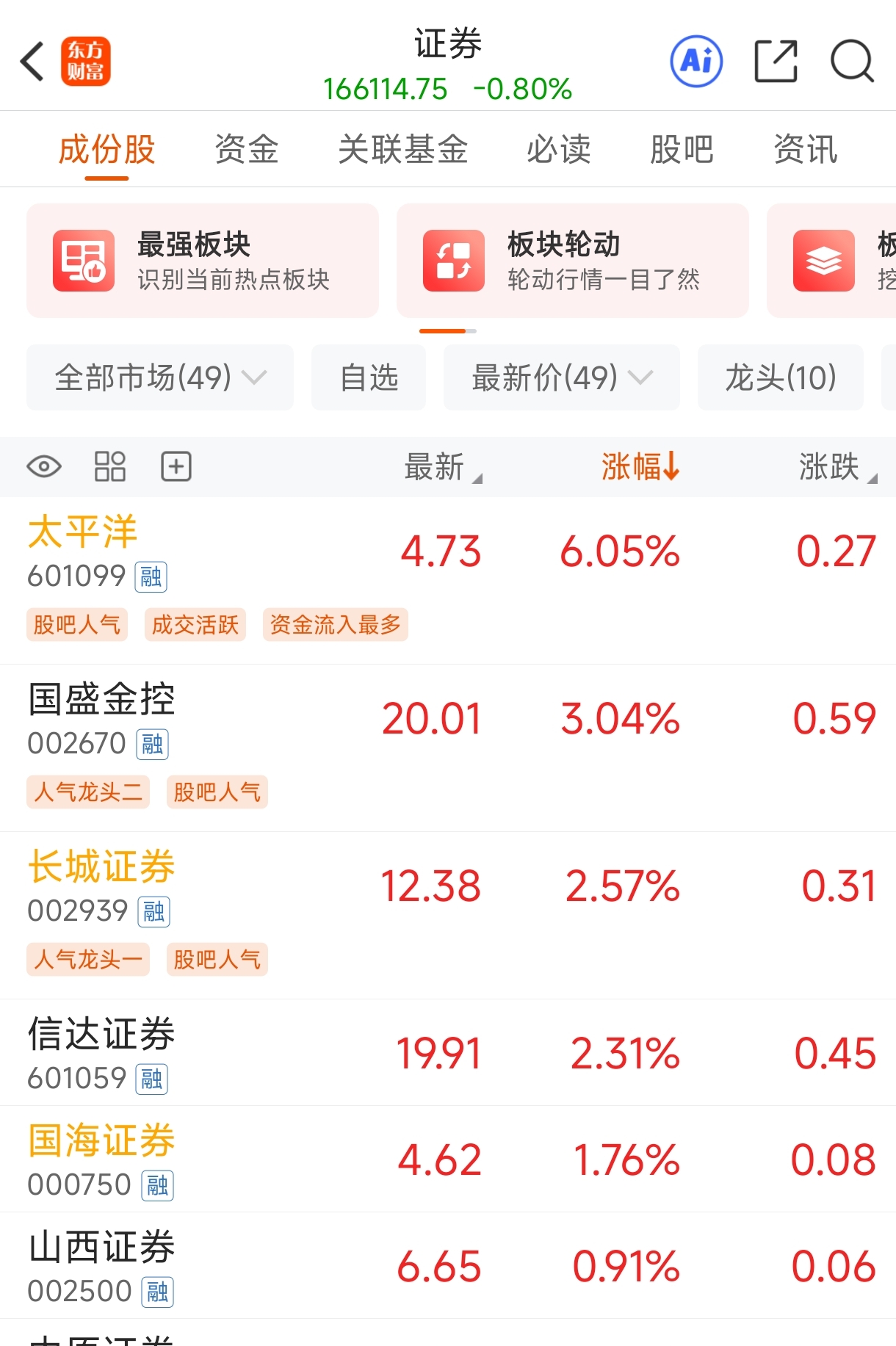896x1346 pixels.
Task: Toggle the eye visibility icon
Action: click(43, 466)
